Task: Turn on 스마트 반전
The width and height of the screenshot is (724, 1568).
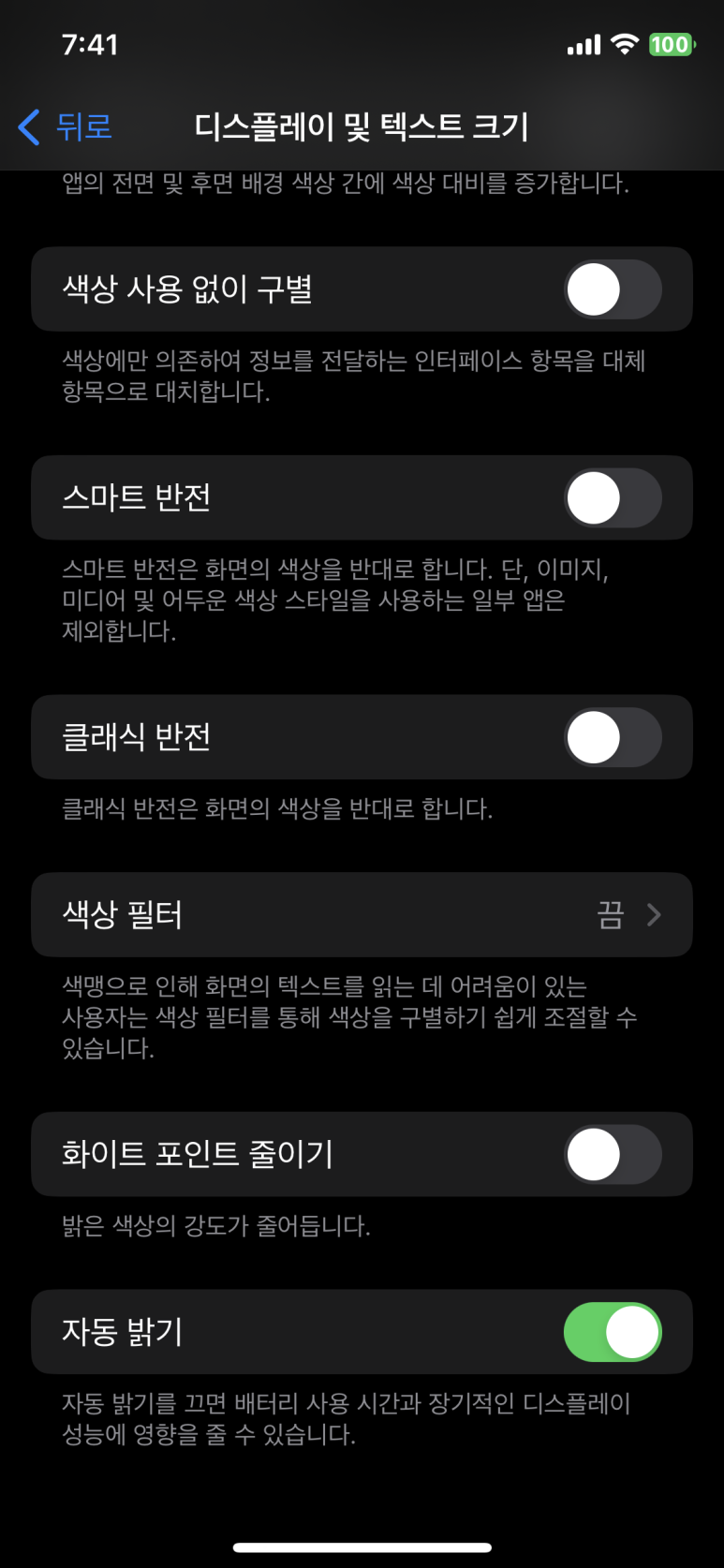Action: [x=613, y=498]
